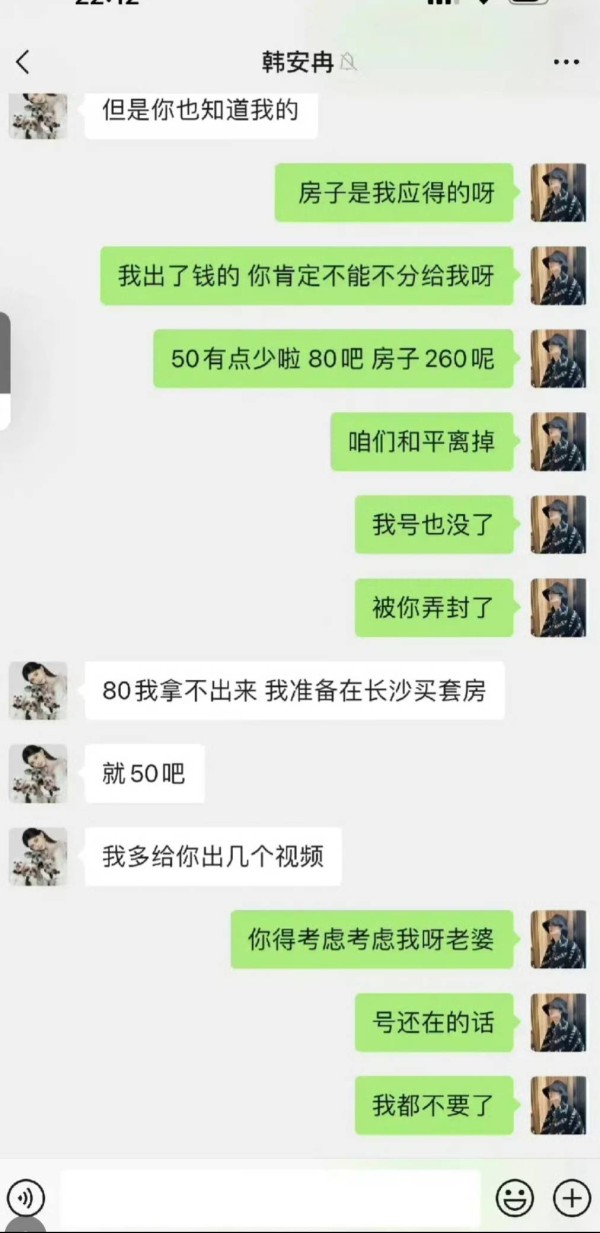The height and width of the screenshot is (1233, 600).
Task: Open sender avatar beside 房子是我应得的呀
Action: coord(558,193)
